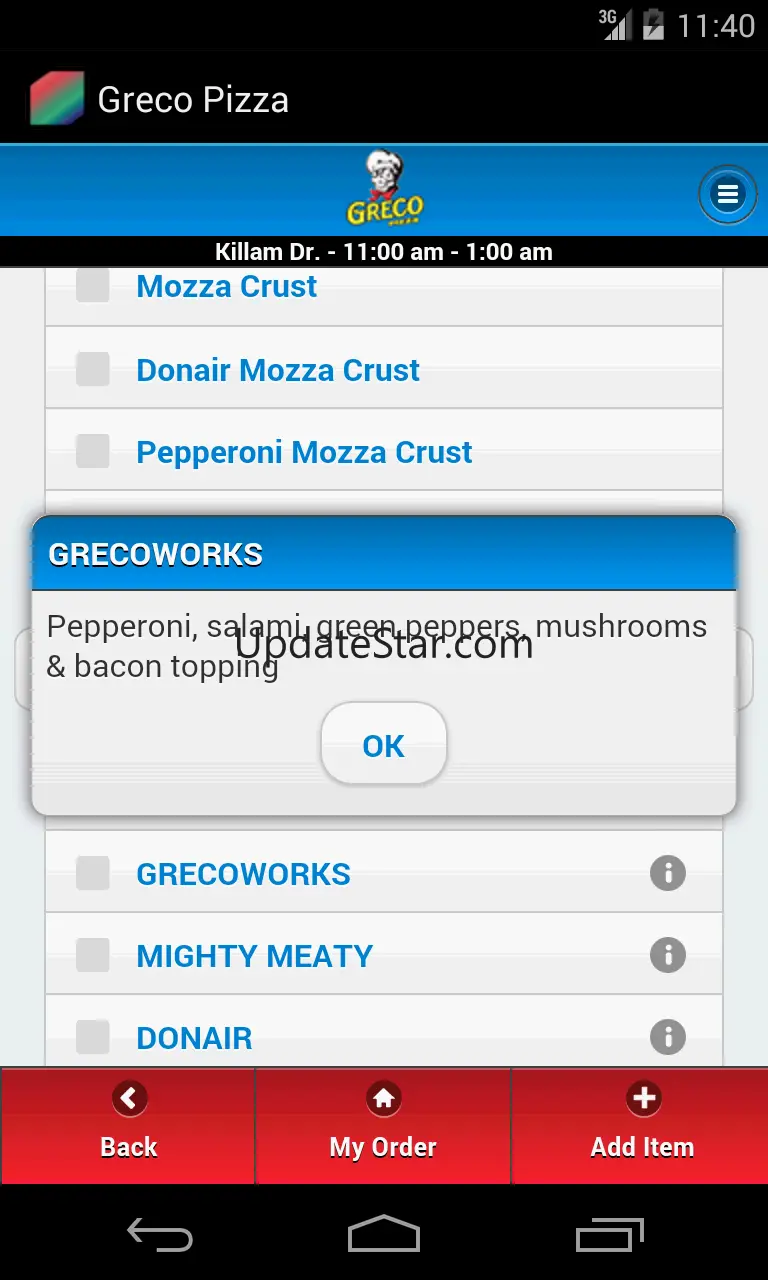
Task: Select the MIGHTY MEATY checkbox
Action: pos(93,956)
